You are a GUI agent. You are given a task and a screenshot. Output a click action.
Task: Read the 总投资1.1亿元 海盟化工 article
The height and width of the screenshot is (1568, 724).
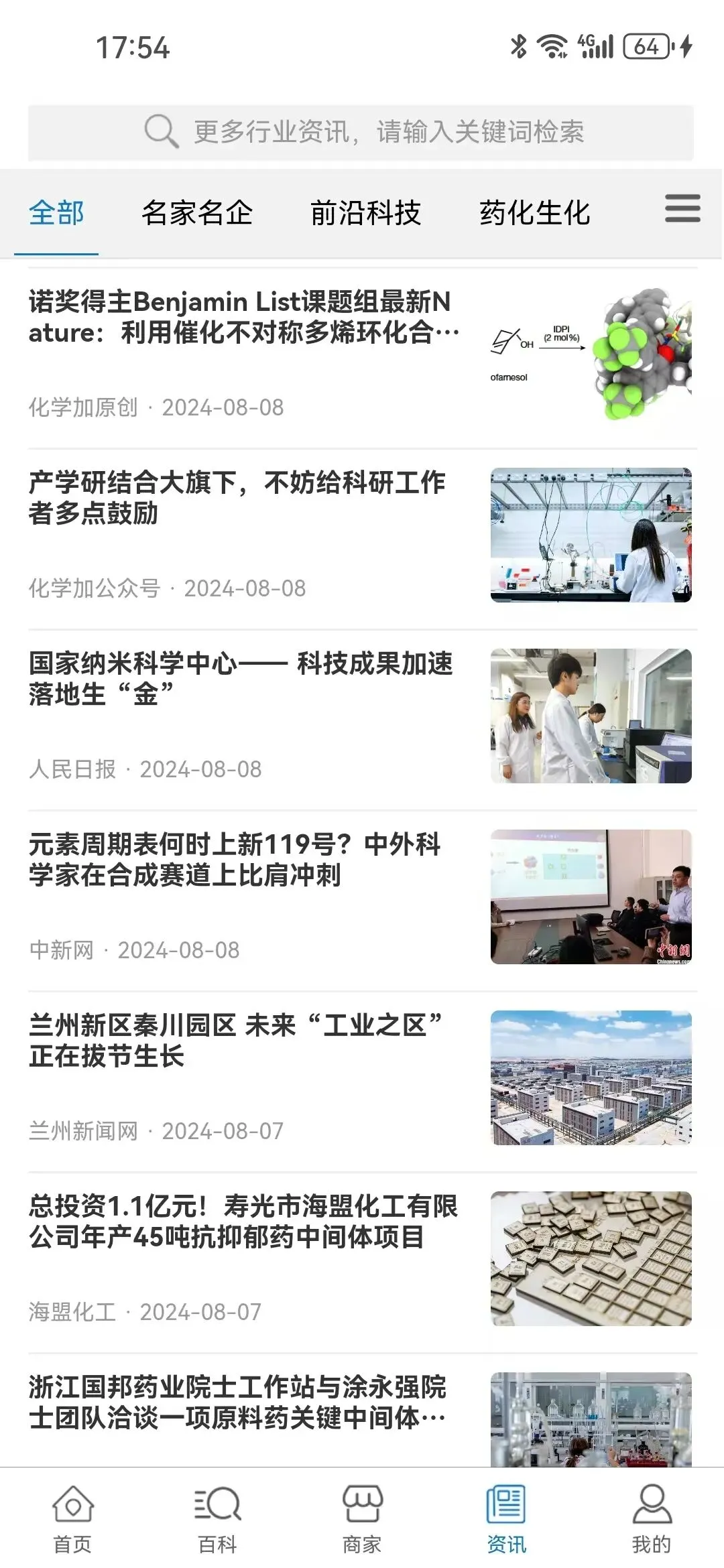coord(243,1222)
